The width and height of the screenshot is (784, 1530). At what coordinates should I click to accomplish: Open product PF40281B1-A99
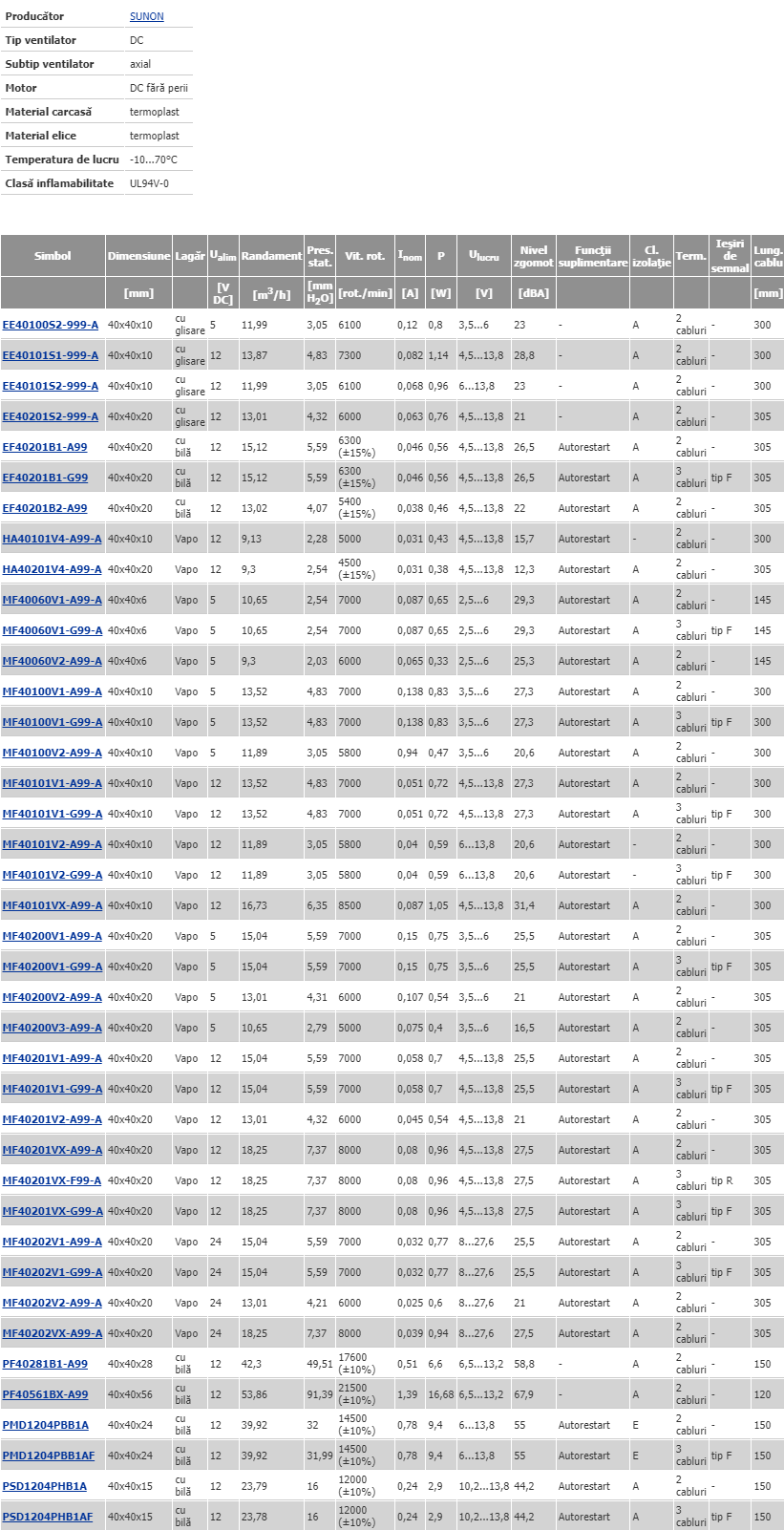coord(45,1364)
